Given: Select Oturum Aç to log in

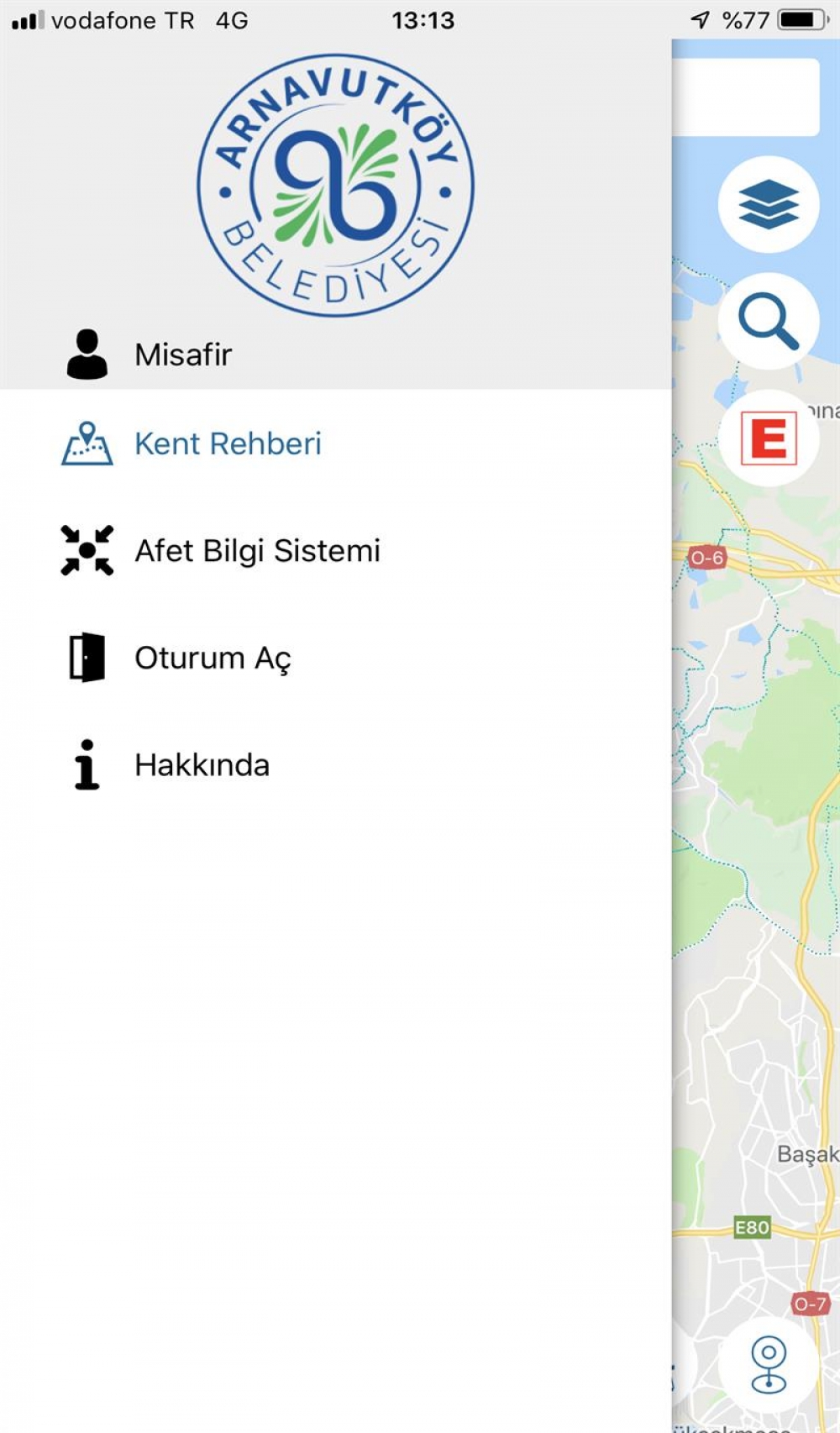Looking at the screenshot, I should coord(212,658).
